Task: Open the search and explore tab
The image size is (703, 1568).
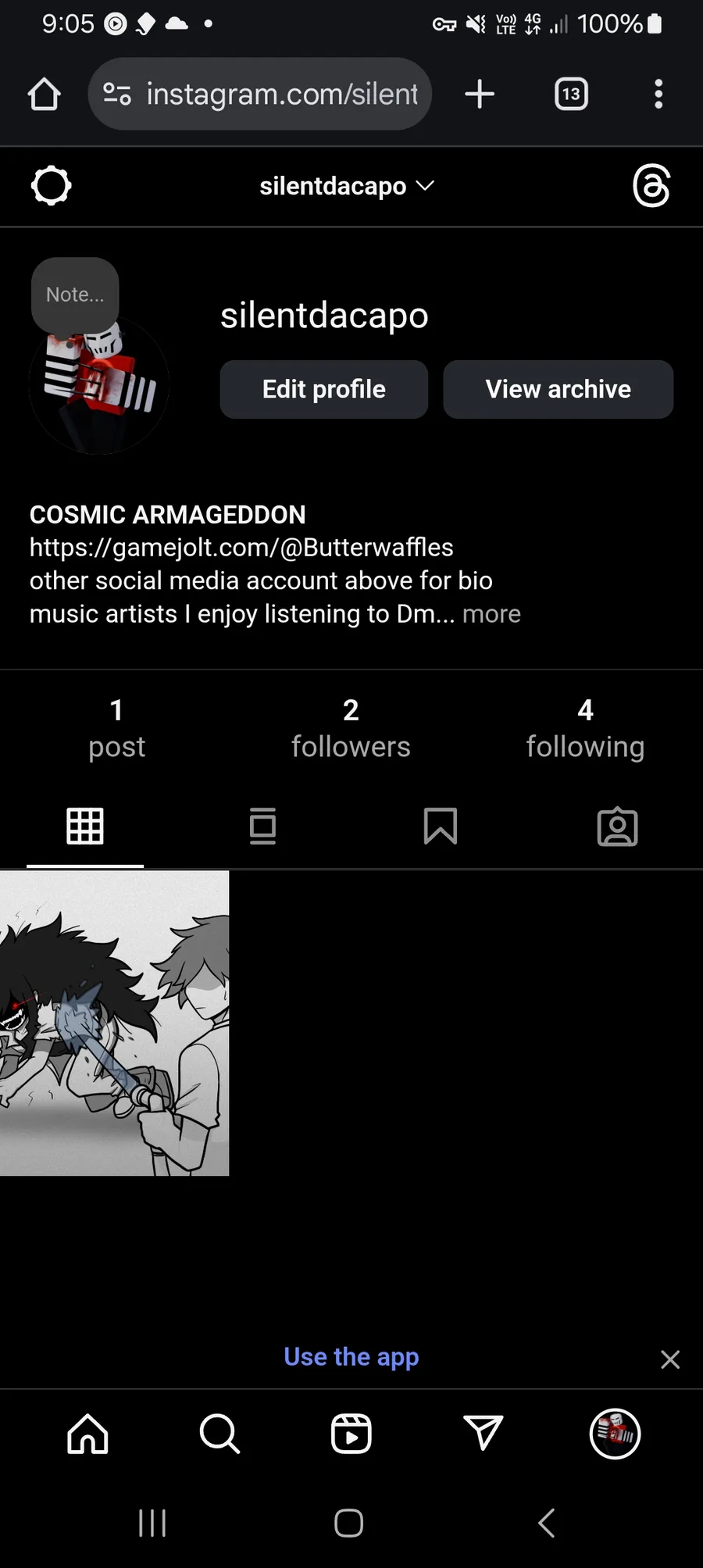Action: [x=219, y=1434]
